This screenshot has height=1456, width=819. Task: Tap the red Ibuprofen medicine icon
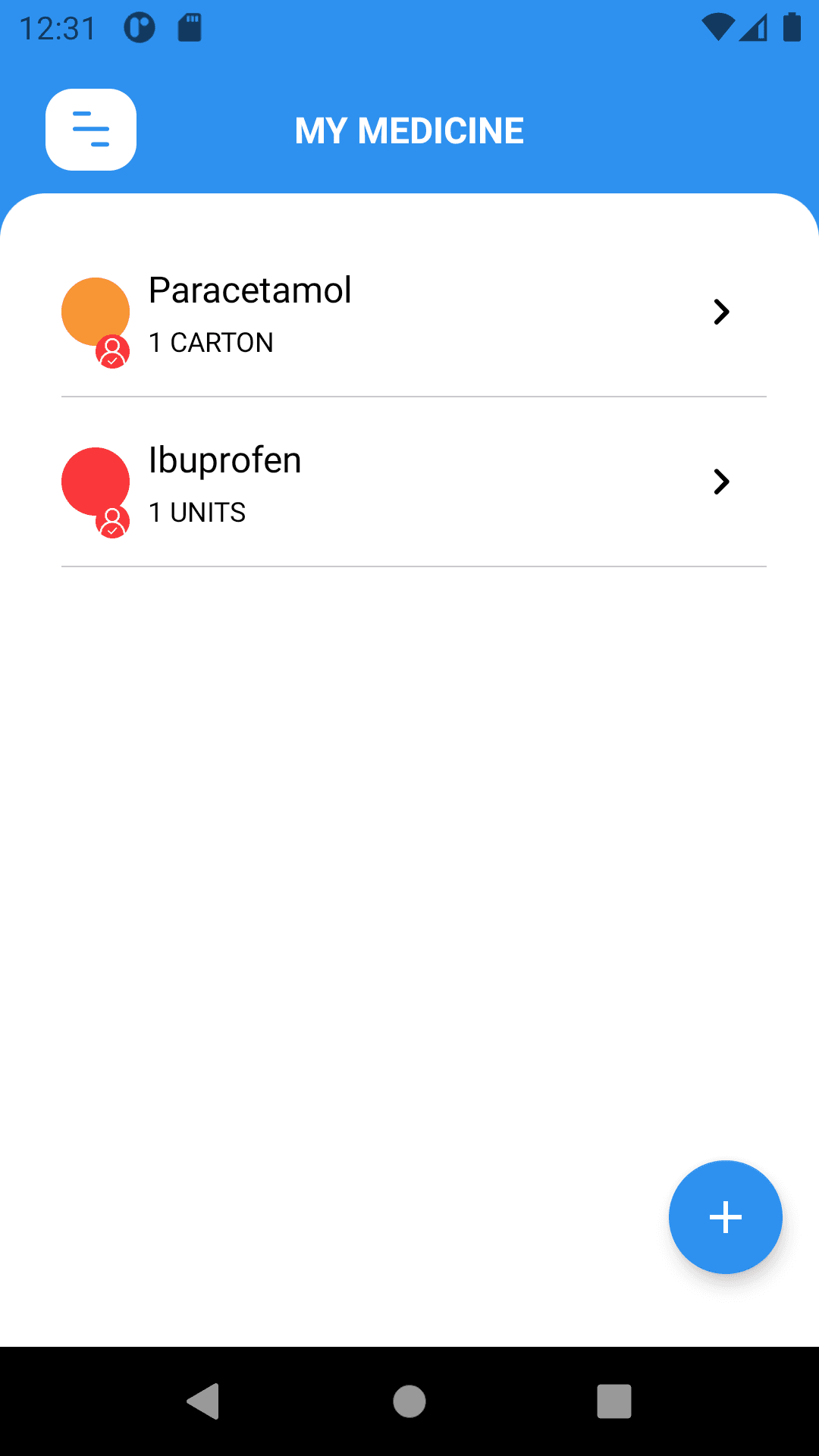coord(96,479)
